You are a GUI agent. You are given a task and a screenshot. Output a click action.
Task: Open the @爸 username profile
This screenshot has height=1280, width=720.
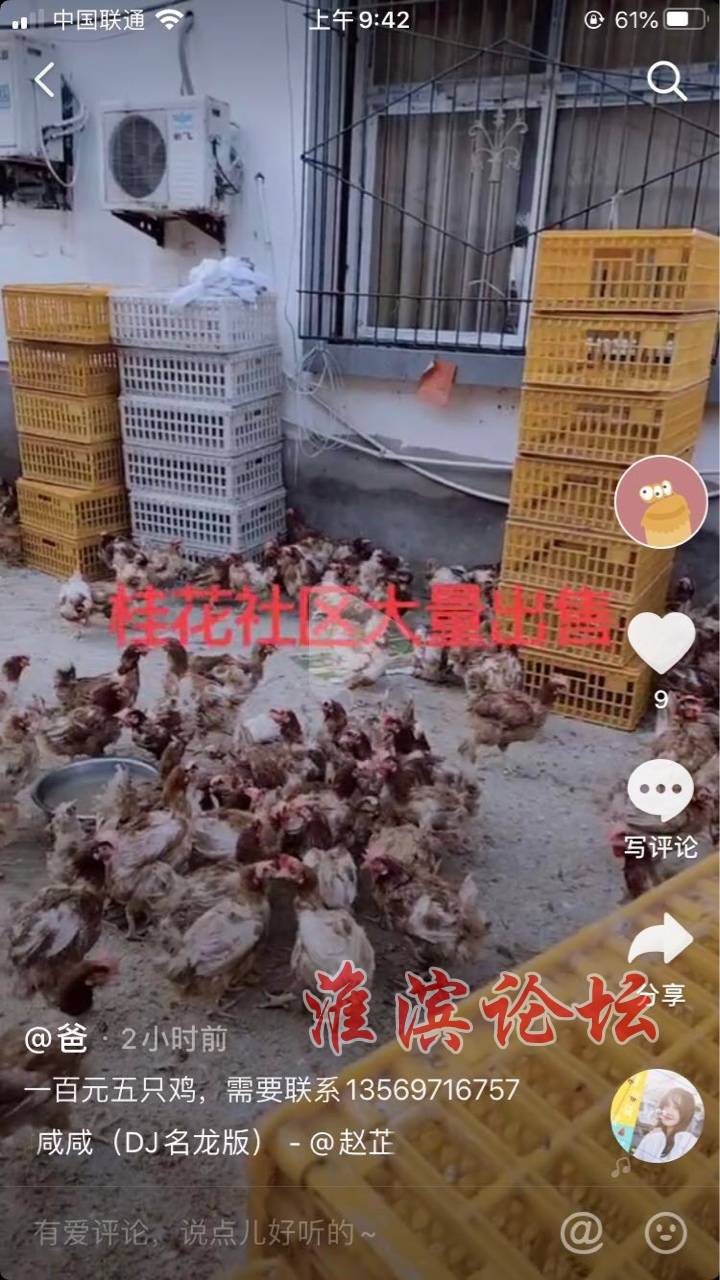(x=58, y=1039)
